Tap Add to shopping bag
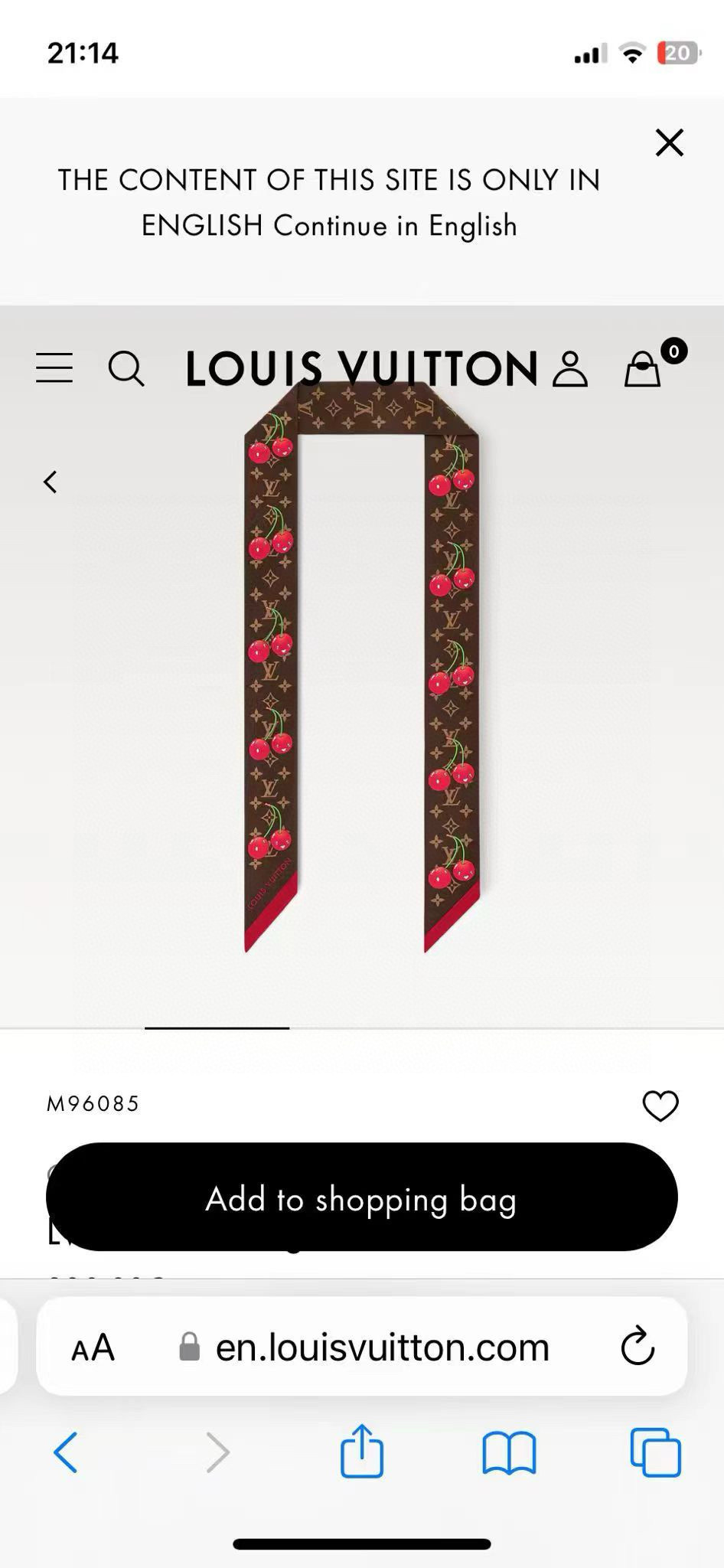Image resolution: width=724 pixels, height=1568 pixels. click(x=361, y=1198)
